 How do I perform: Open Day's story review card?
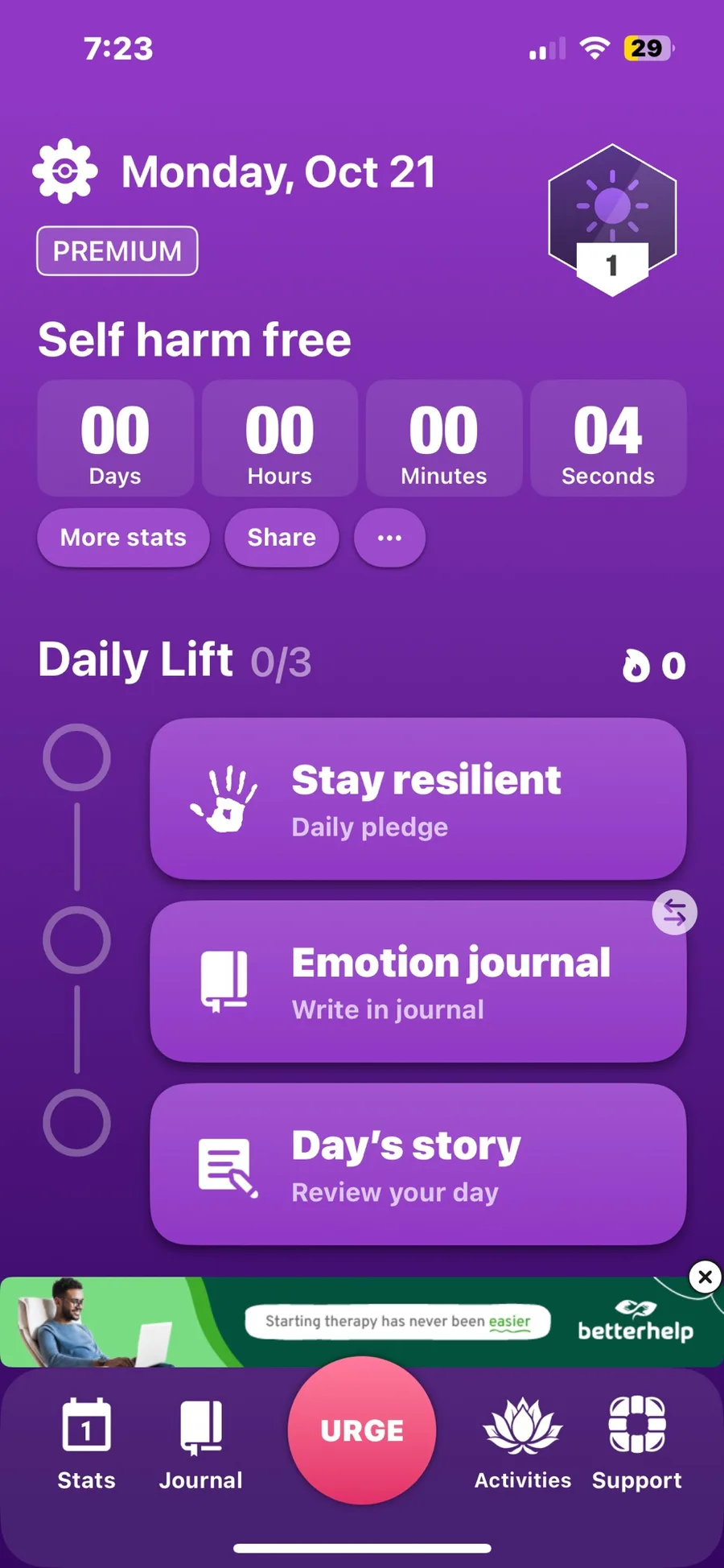coord(418,1165)
